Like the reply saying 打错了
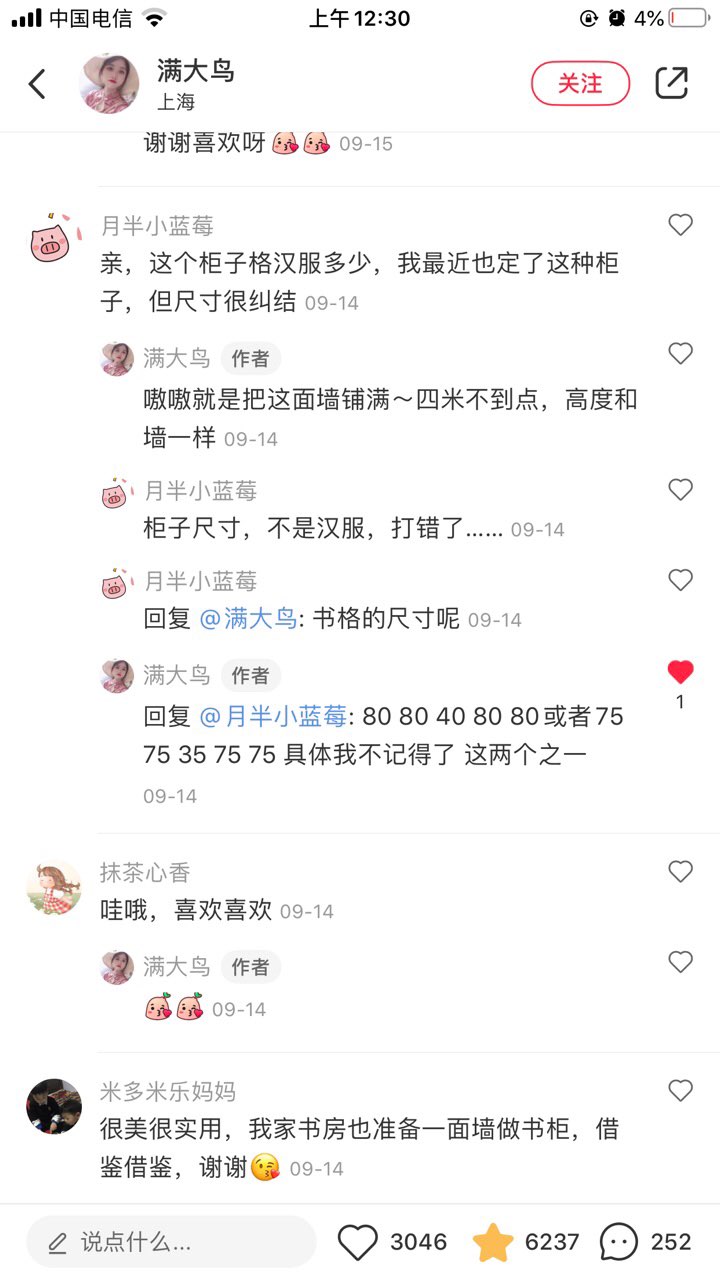The width and height of the screenshot is (720, 1280). pyautogui.click(x=680, y=490)
